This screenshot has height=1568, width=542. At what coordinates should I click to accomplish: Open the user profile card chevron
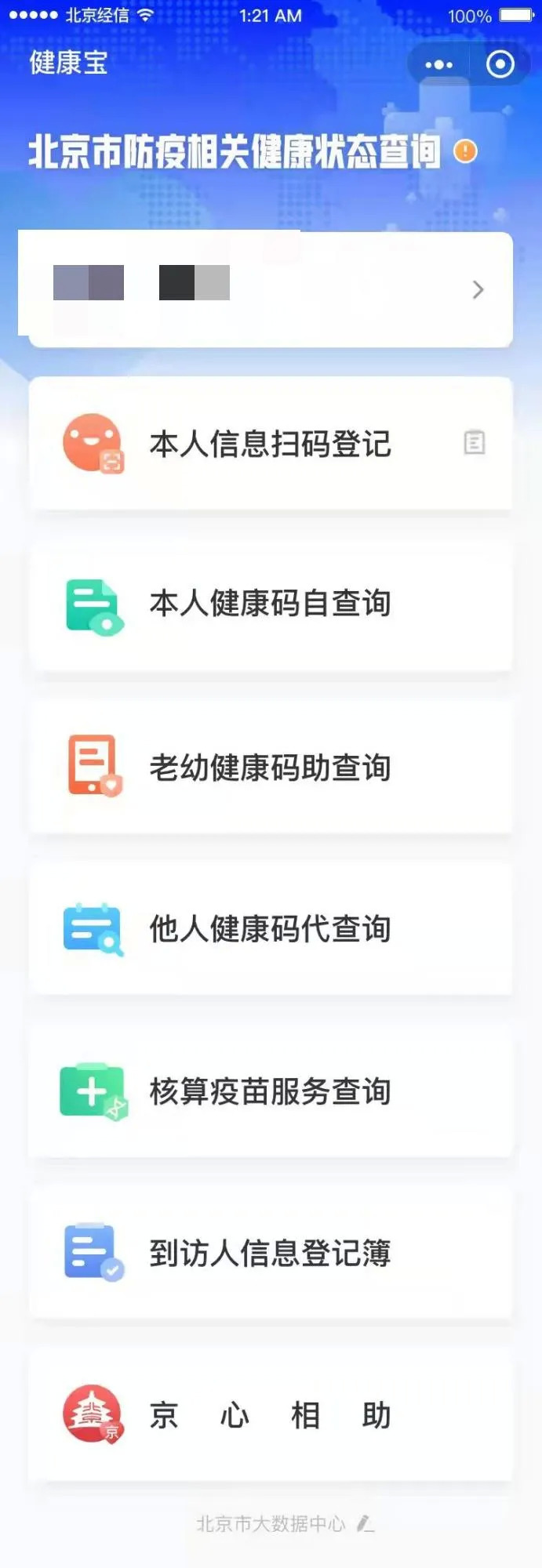[478, 290]
